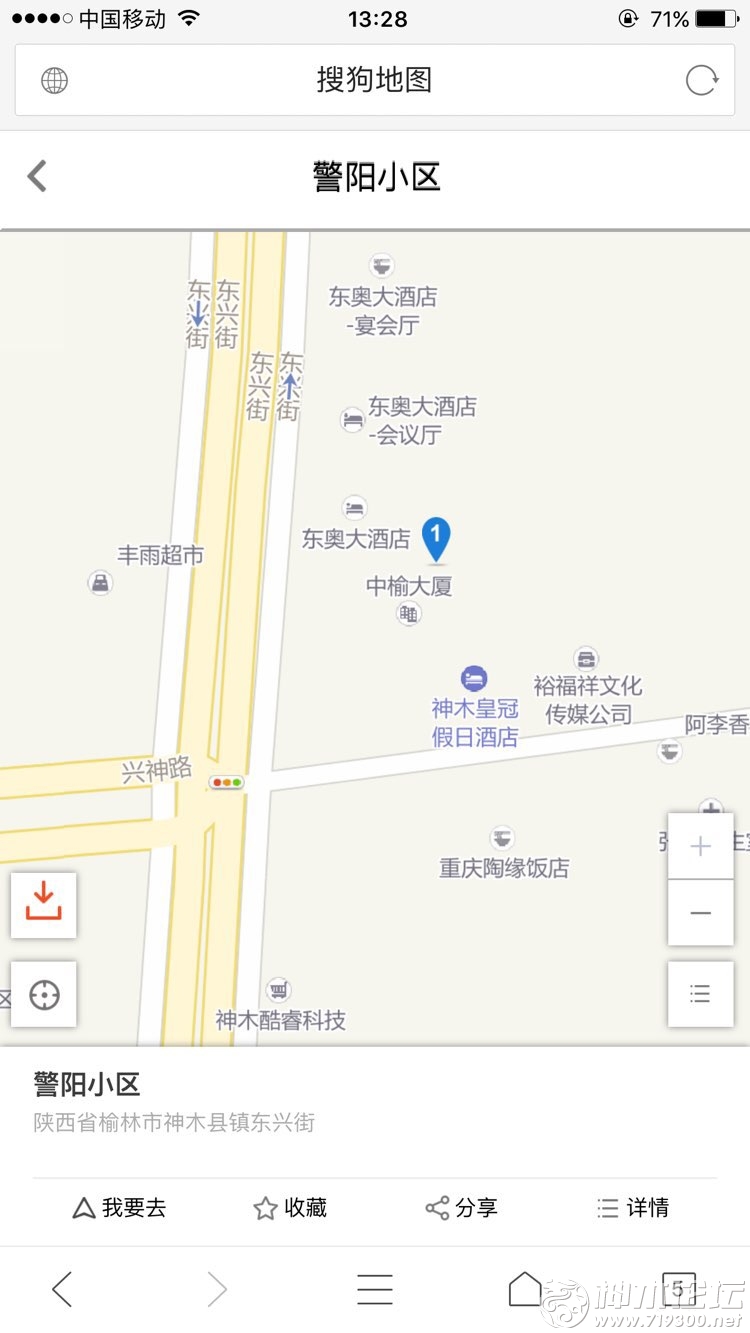Open the browser tabs switcher
750x1333 pixels.
pos(678,1290)
